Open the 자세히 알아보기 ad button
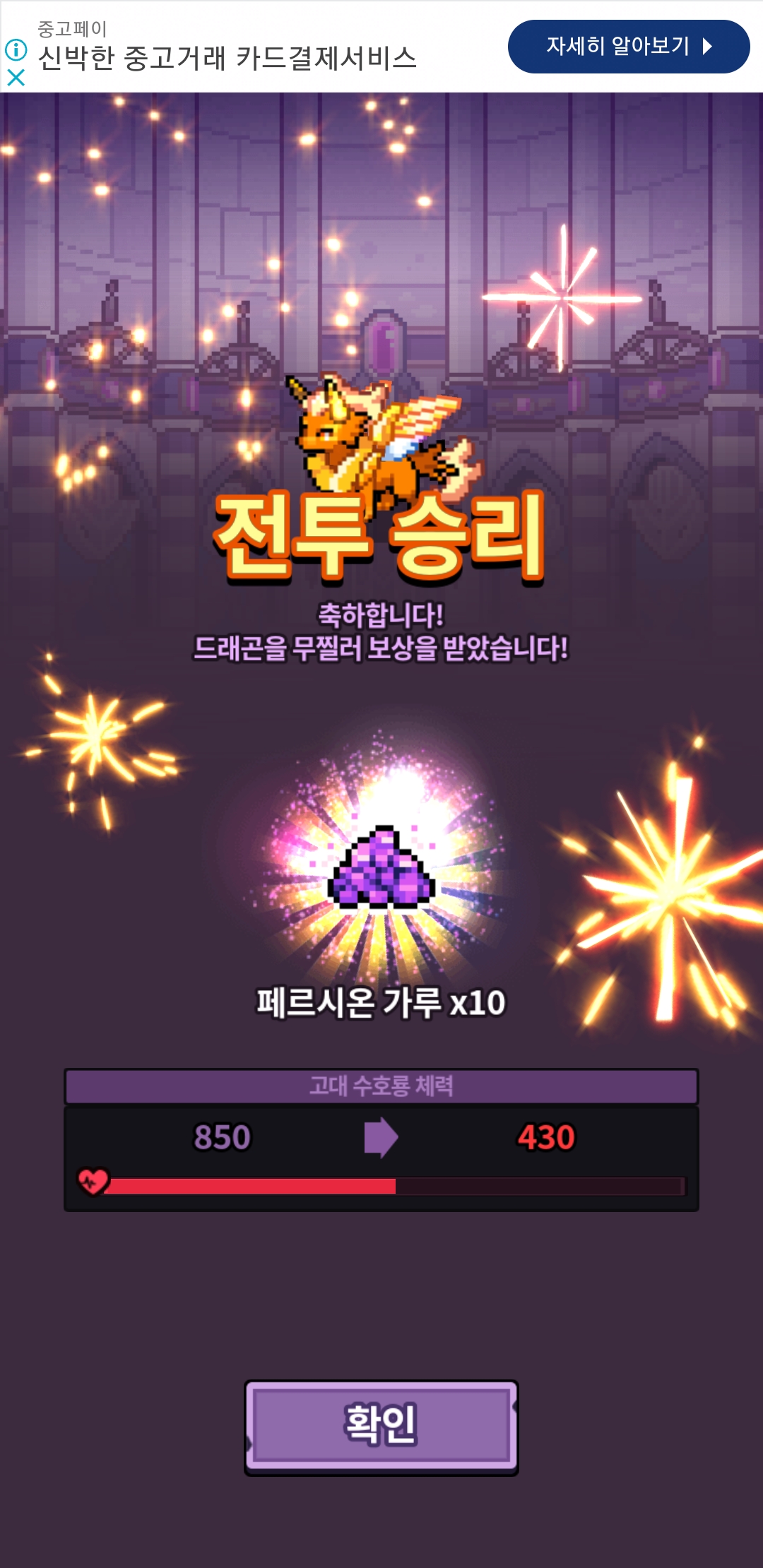Screen dimensions: 763x1568 [629, 47]
